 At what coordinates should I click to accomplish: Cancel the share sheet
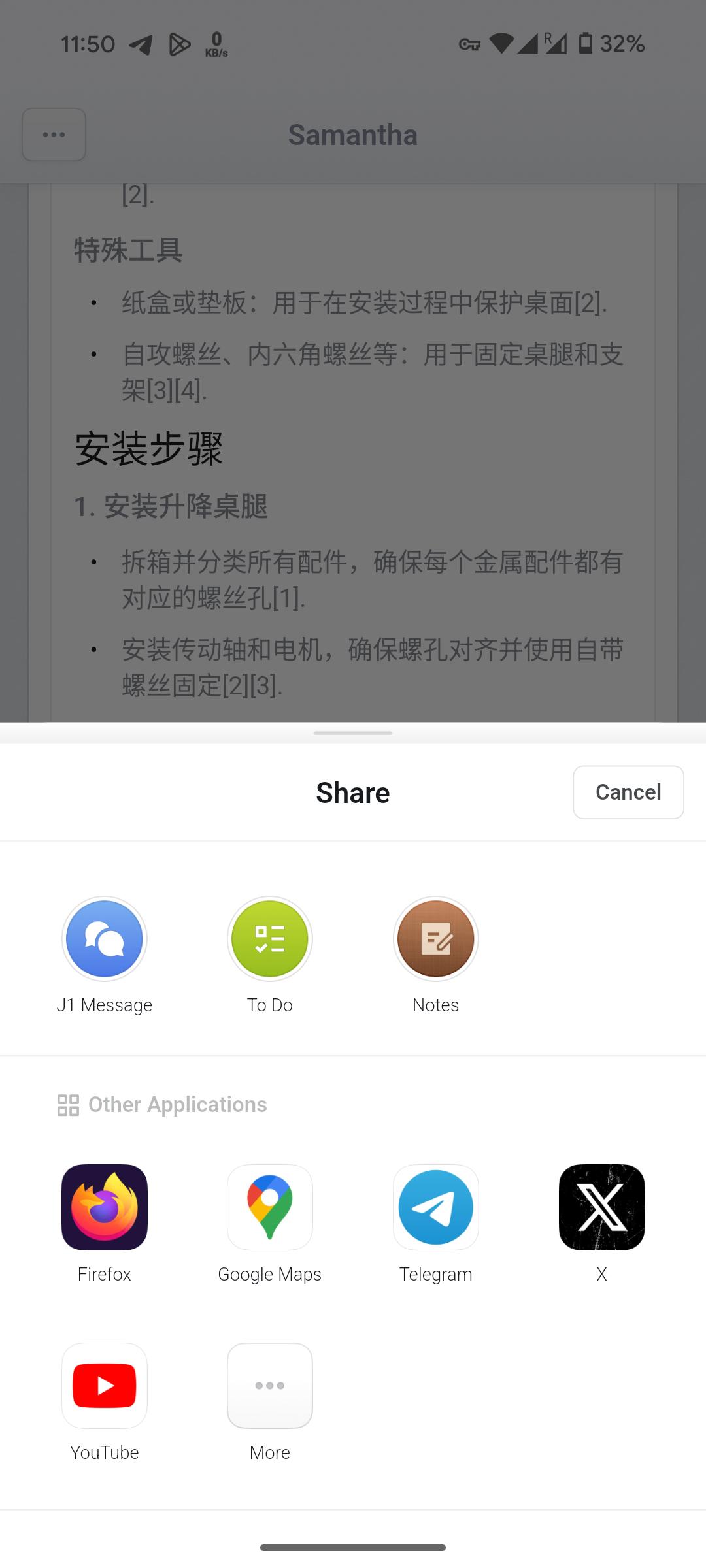click(x=628, y=792)
